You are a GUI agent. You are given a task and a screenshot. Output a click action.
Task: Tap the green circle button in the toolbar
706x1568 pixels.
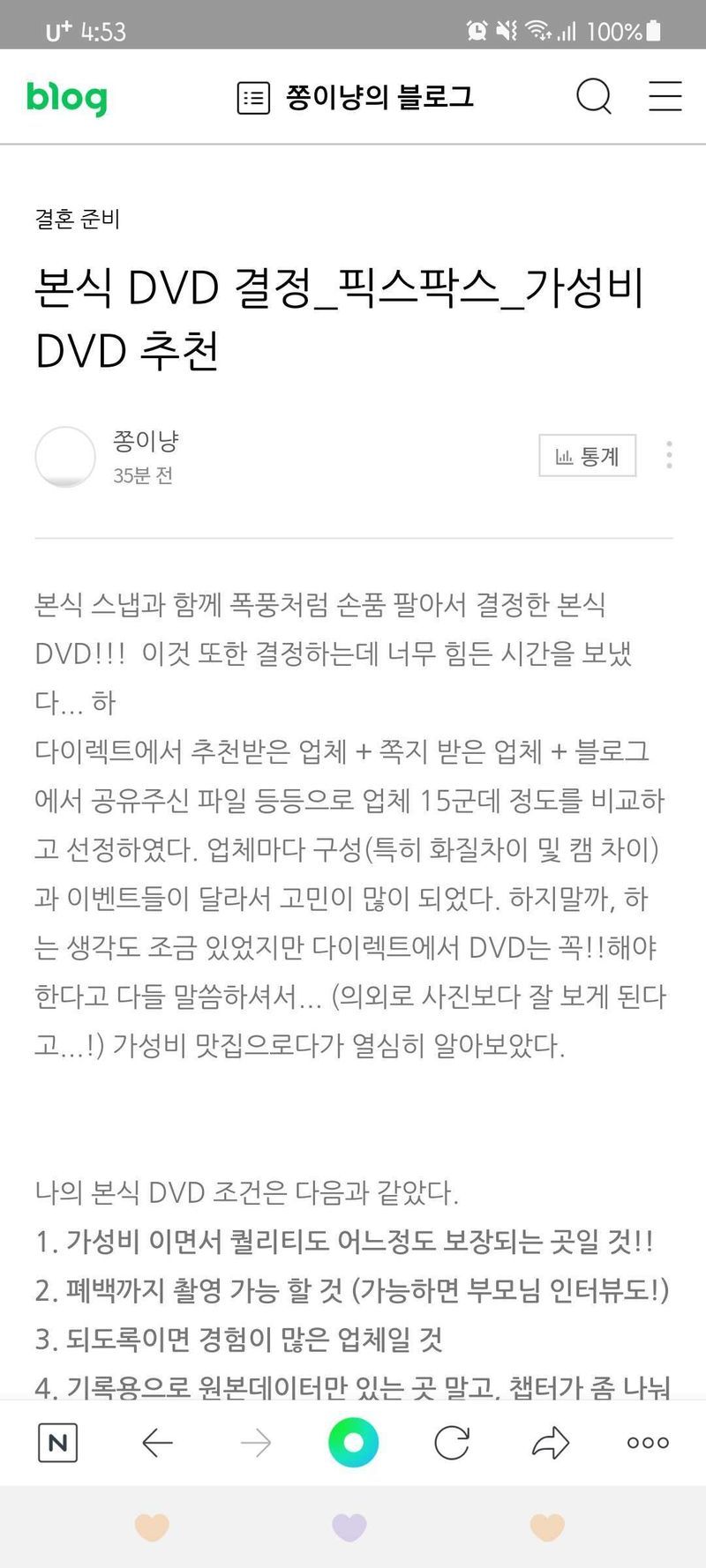pos(353,1444)
